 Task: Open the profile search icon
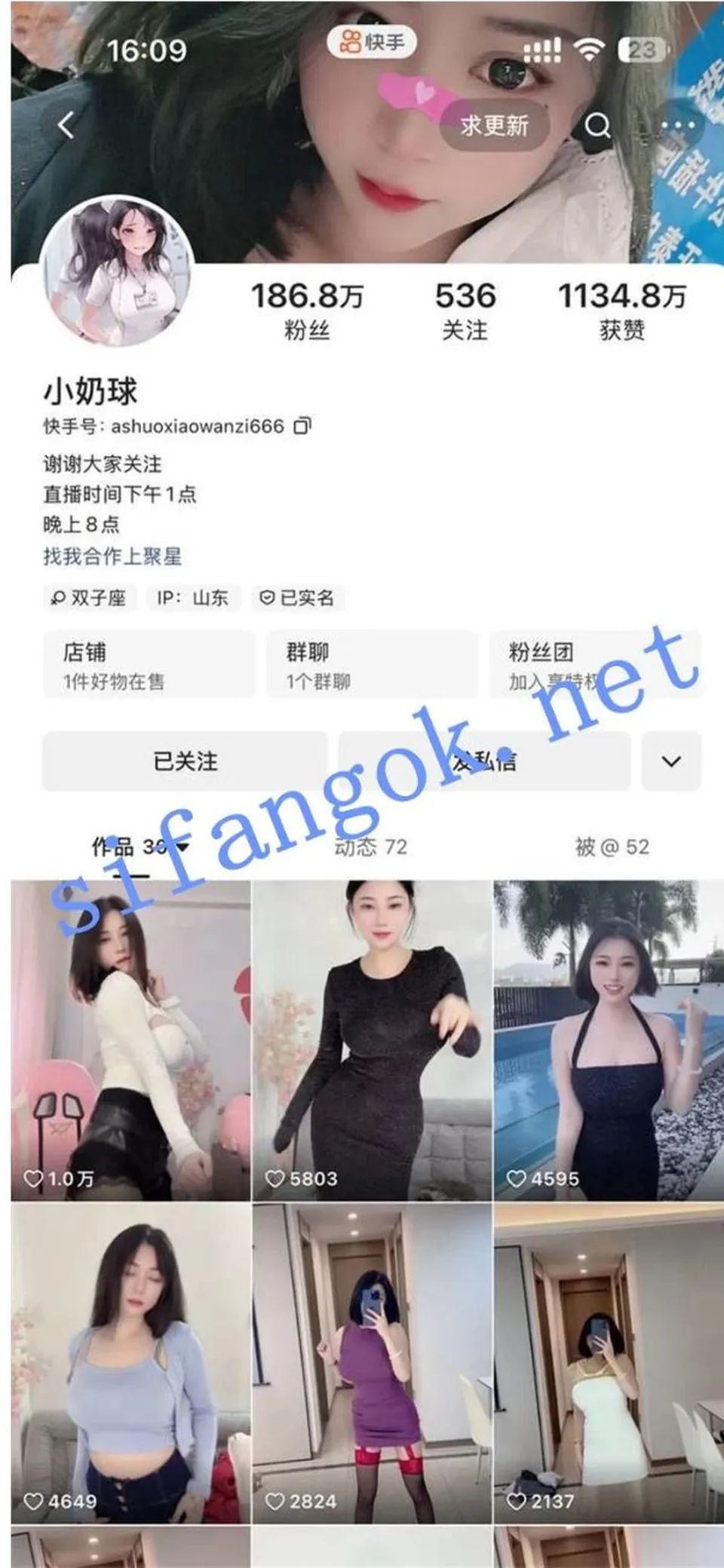(598, 125)
